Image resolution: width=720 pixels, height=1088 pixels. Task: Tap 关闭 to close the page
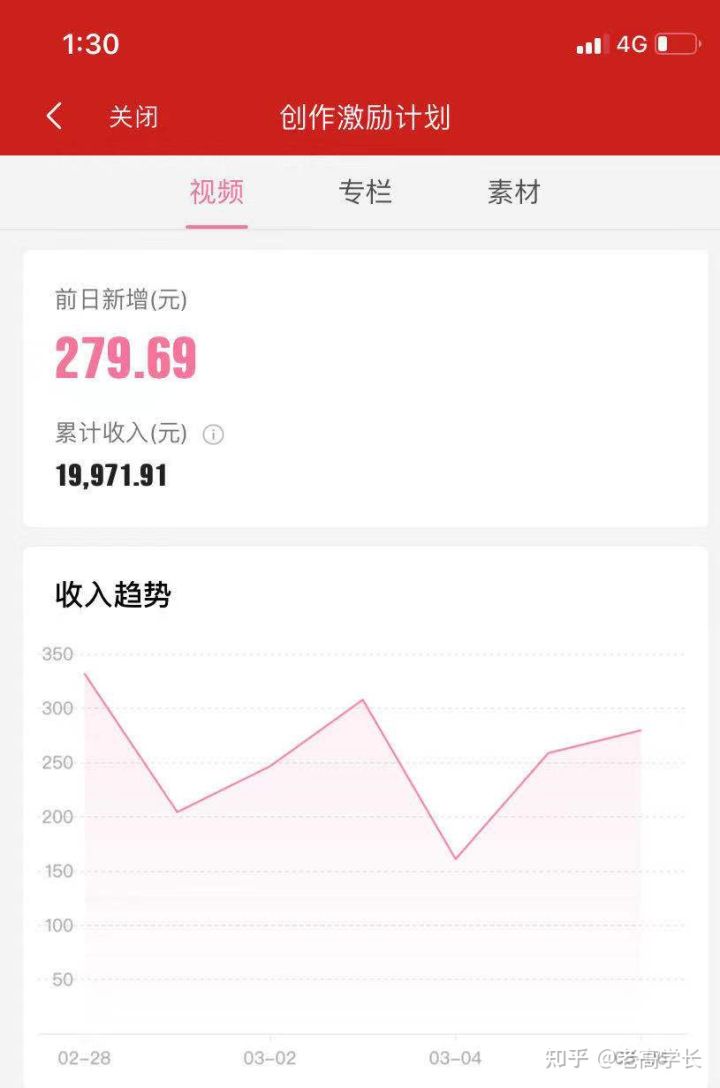[x=133, y=118]
